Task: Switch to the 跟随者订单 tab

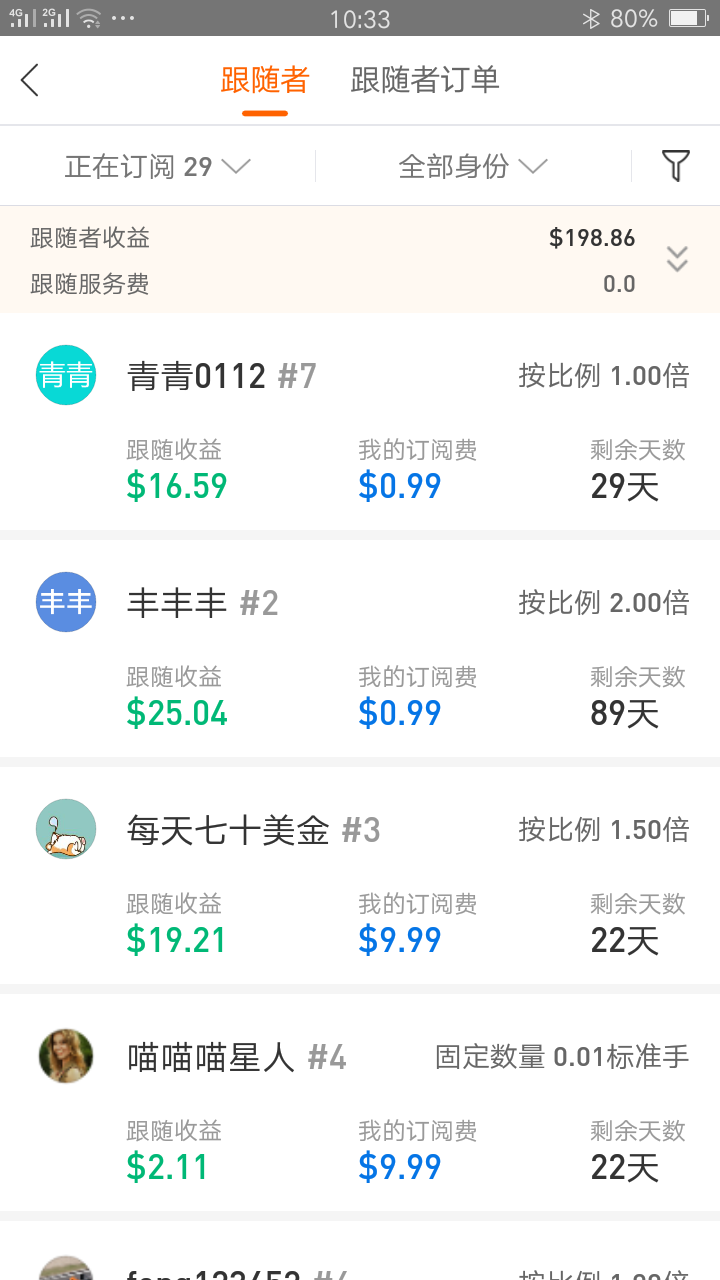Action: pos(425,80)
